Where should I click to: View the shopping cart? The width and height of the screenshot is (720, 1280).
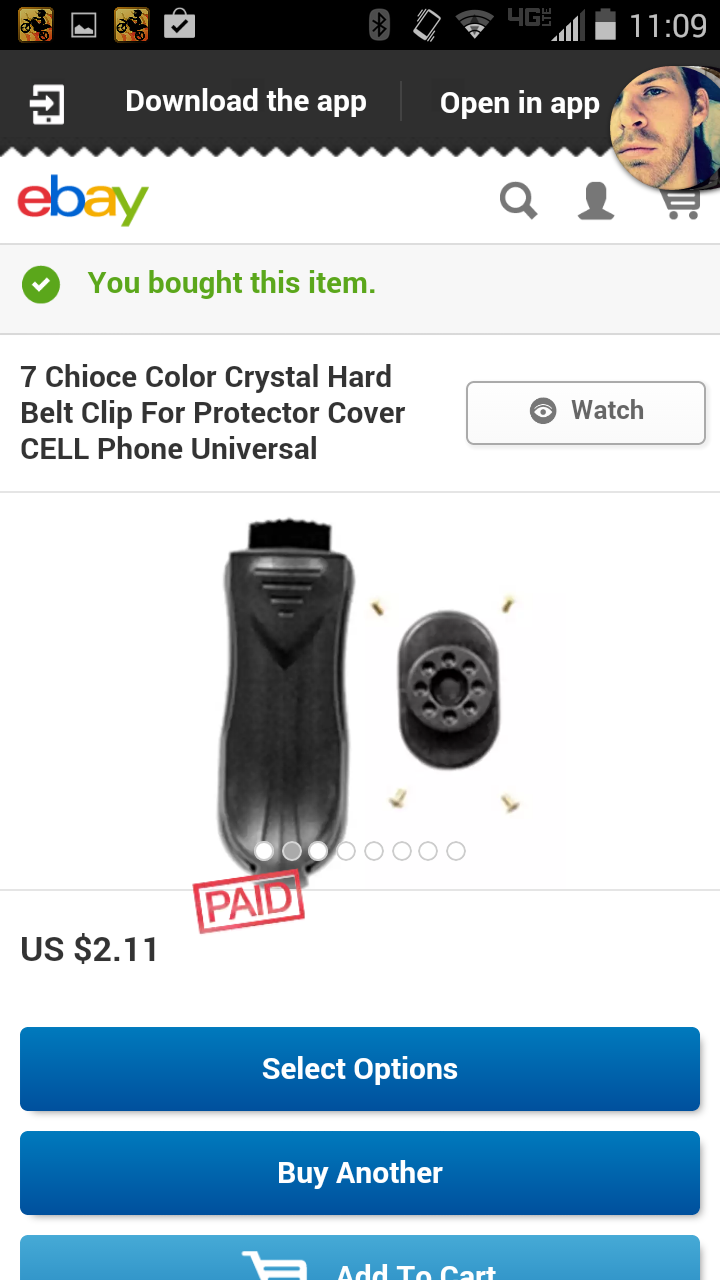[x=680, y=203]
